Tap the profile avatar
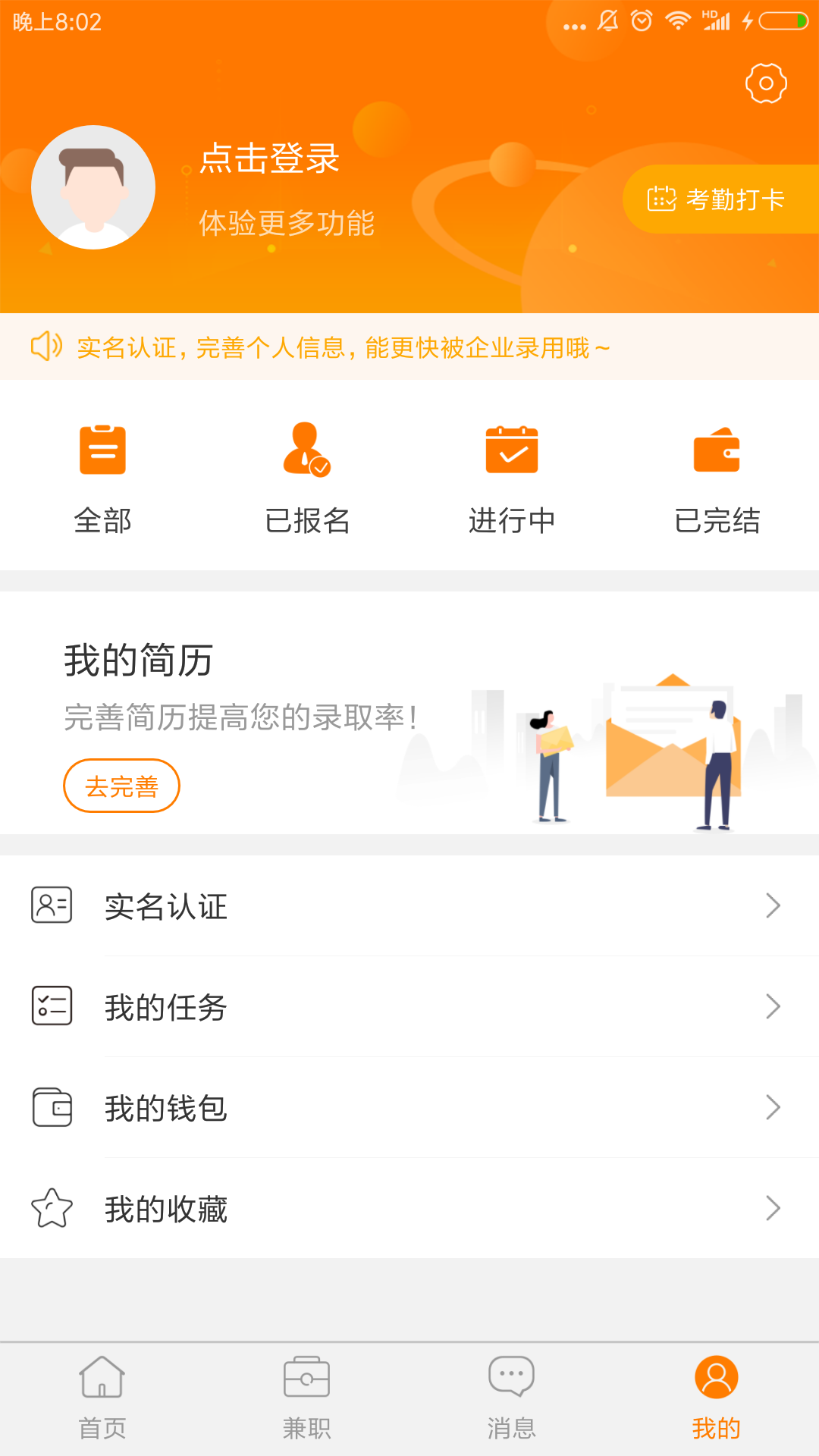The width and height of the screenshot is (819, 1456). (x=93, y=187)
